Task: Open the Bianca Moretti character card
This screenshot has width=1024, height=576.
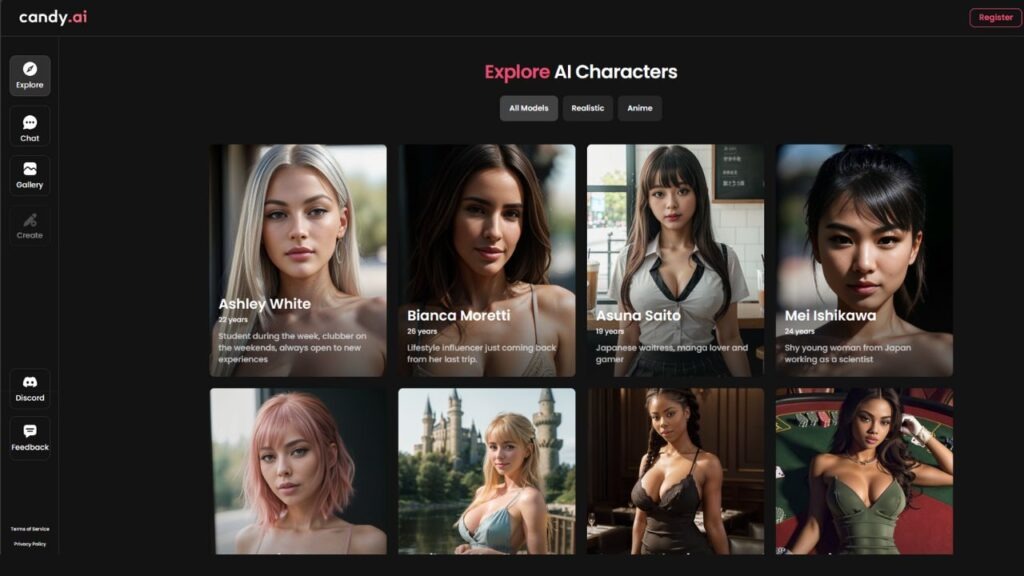Action: click(x=487, y=260)
